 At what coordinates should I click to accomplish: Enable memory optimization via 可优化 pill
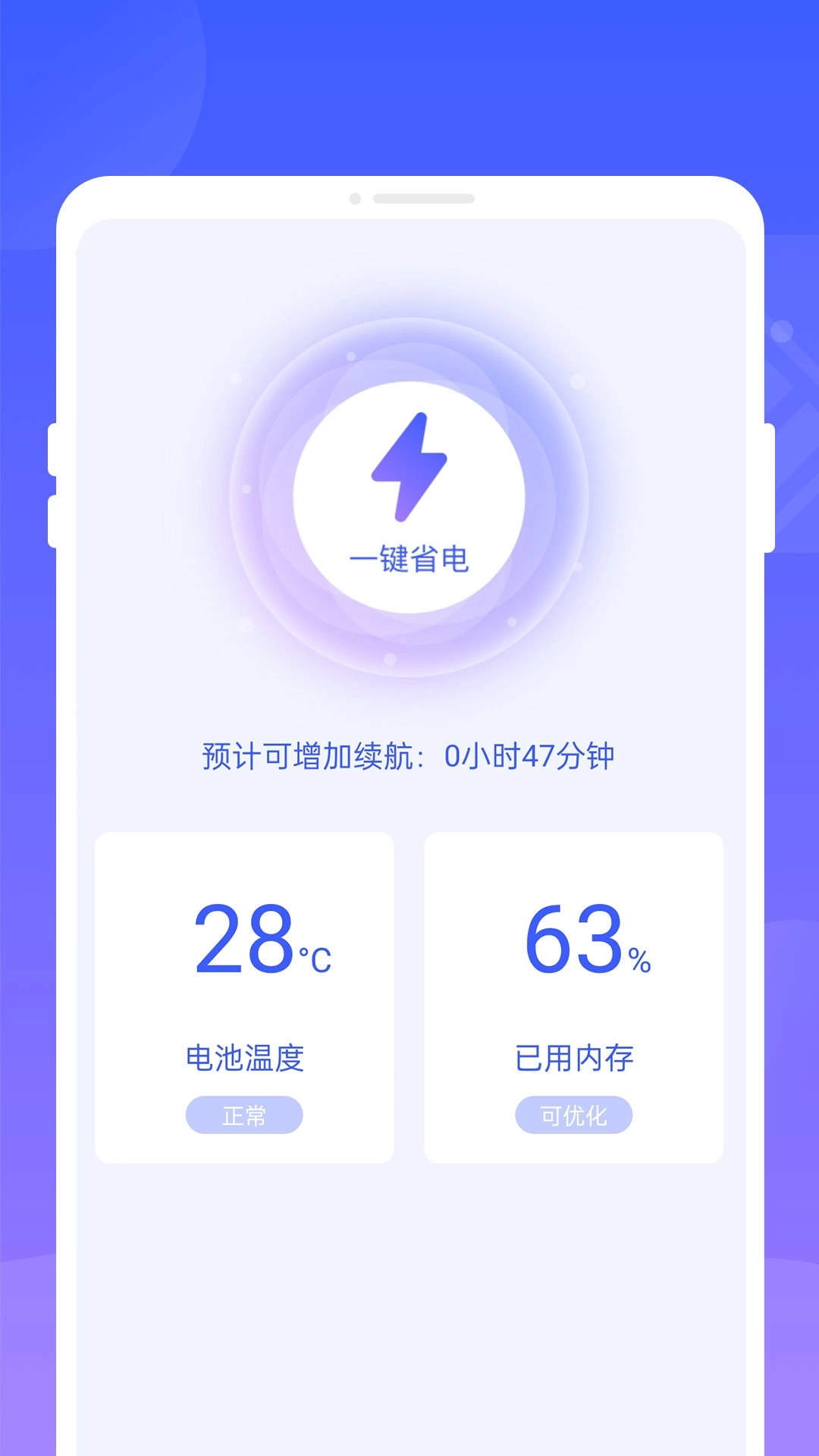[573, 1115]
